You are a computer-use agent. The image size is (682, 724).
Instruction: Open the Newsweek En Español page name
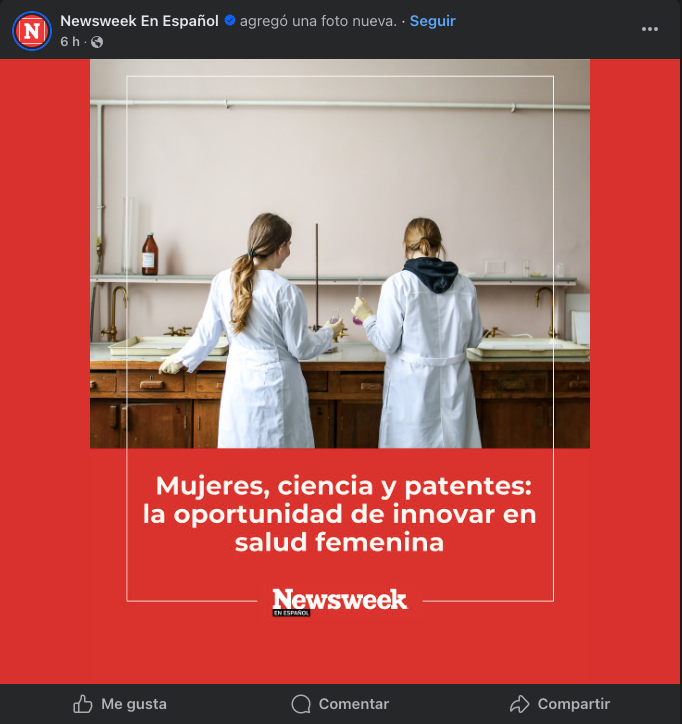139,21
